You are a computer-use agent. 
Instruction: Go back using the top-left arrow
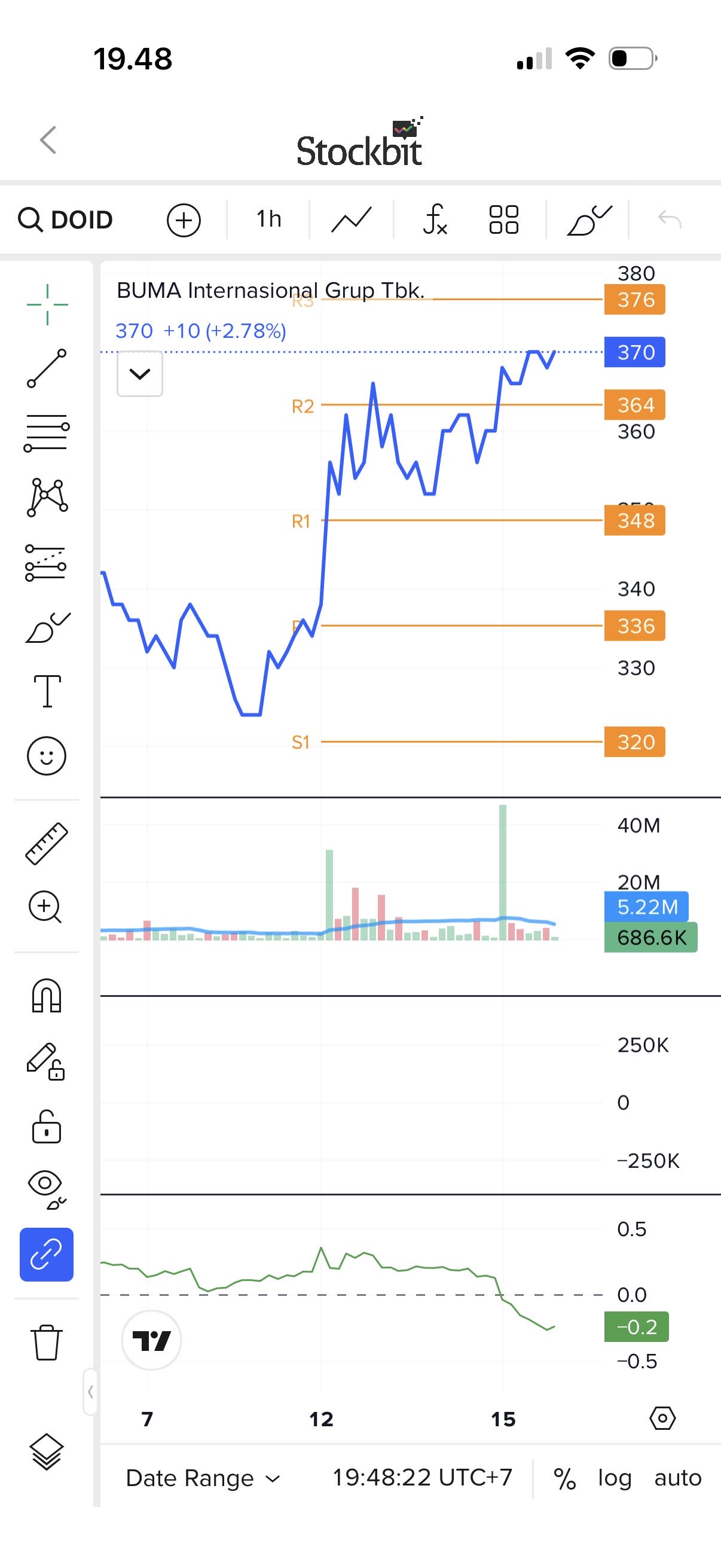[48, 140]
